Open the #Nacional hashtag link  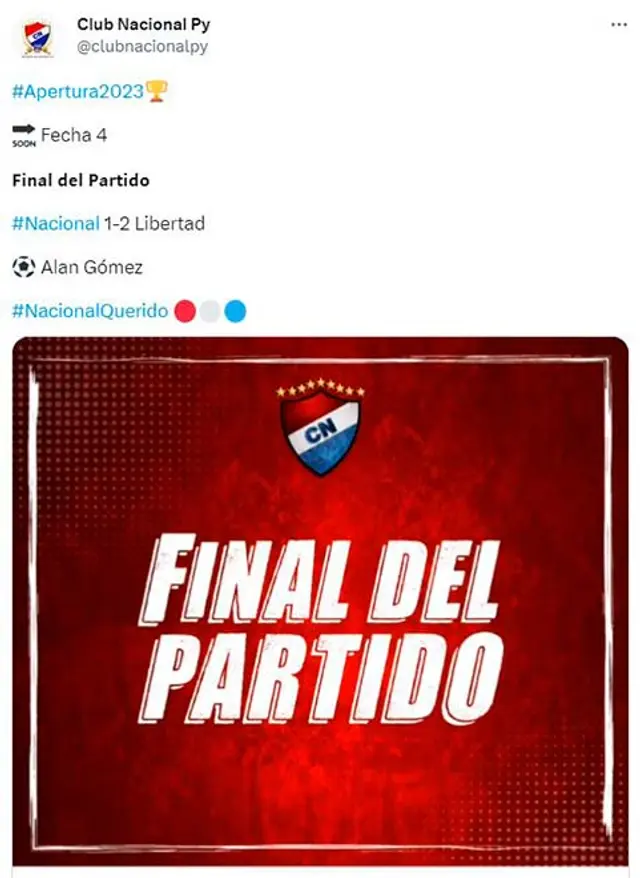(x=56, y=223)
